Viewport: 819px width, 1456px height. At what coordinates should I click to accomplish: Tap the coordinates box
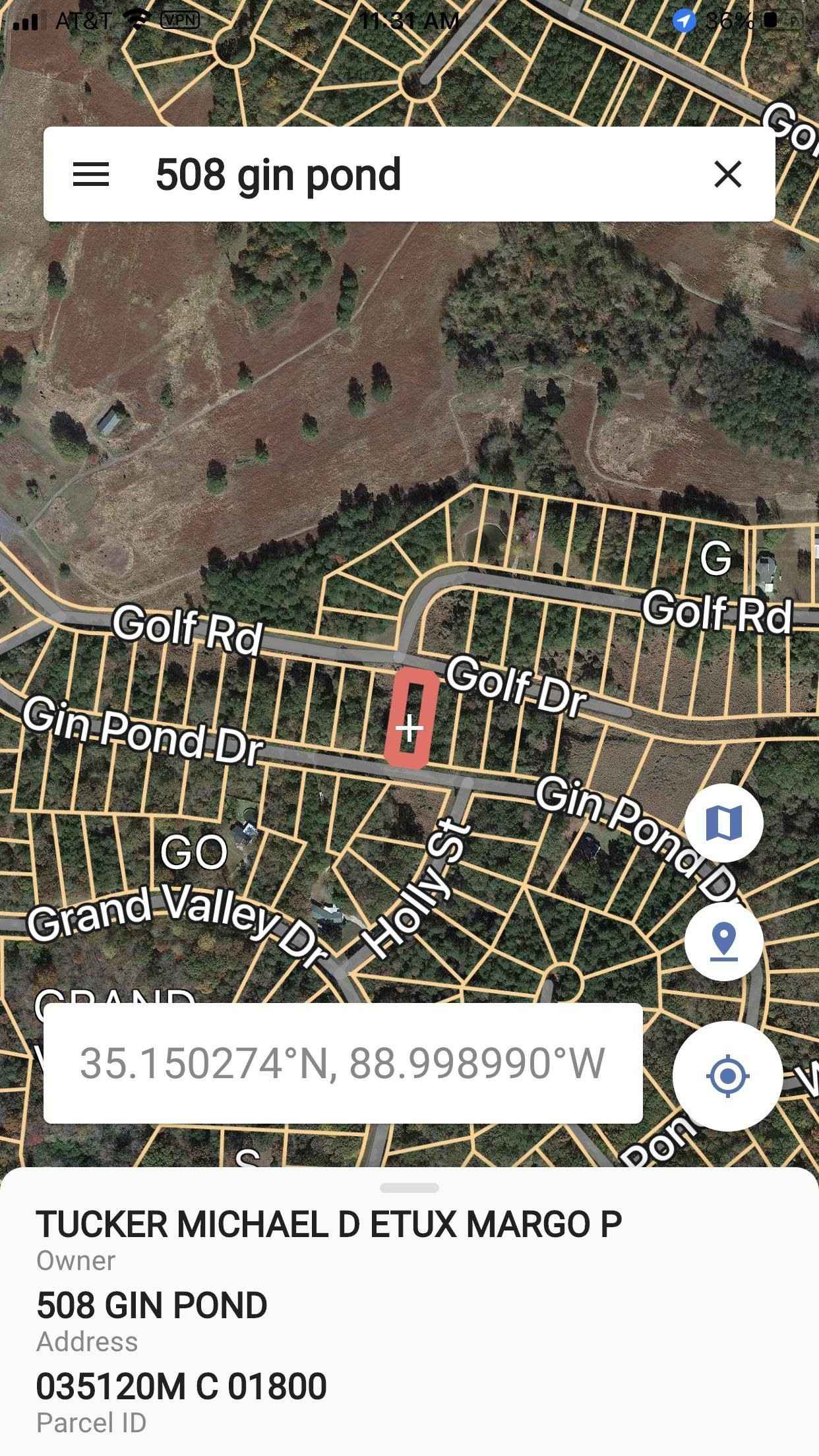[343, 1063]
